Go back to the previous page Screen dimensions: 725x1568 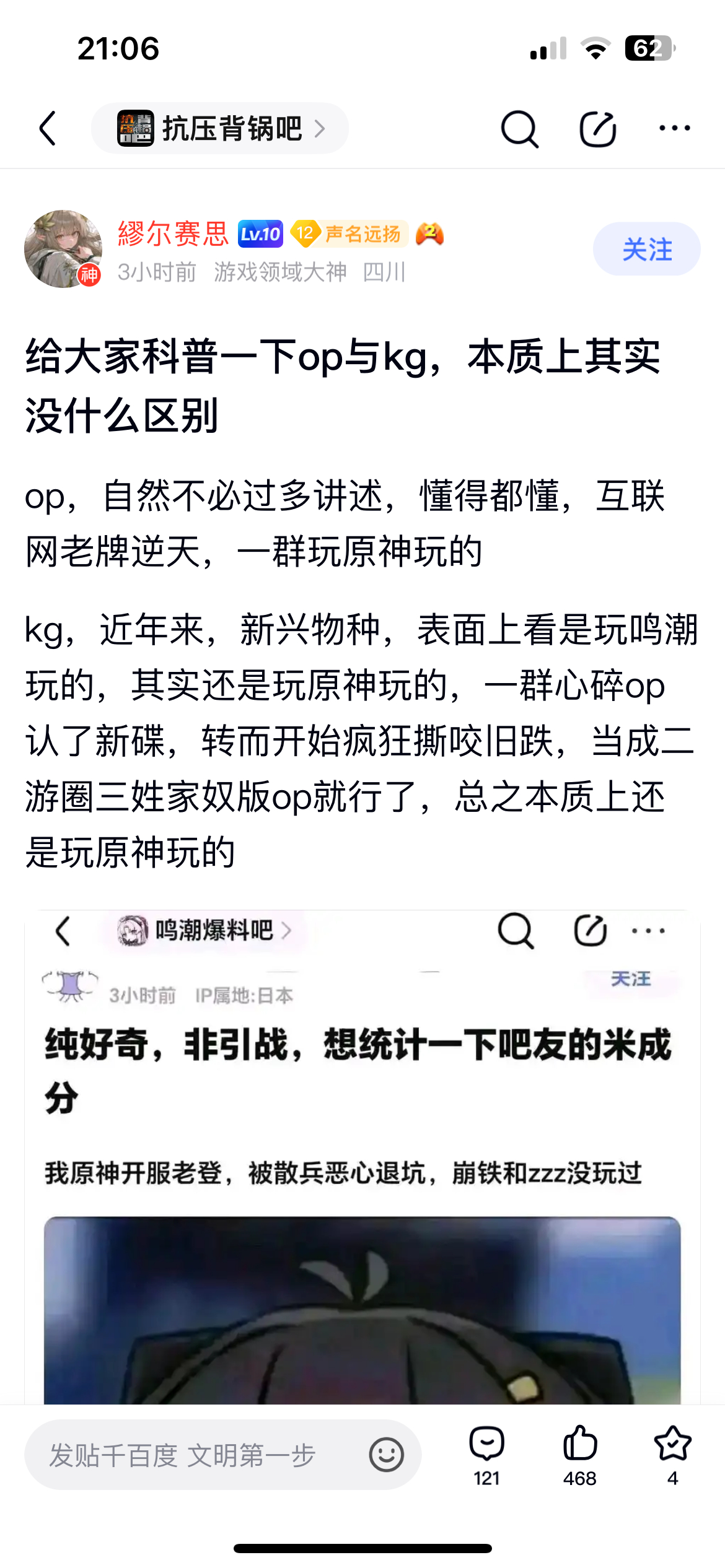[48, 129]
